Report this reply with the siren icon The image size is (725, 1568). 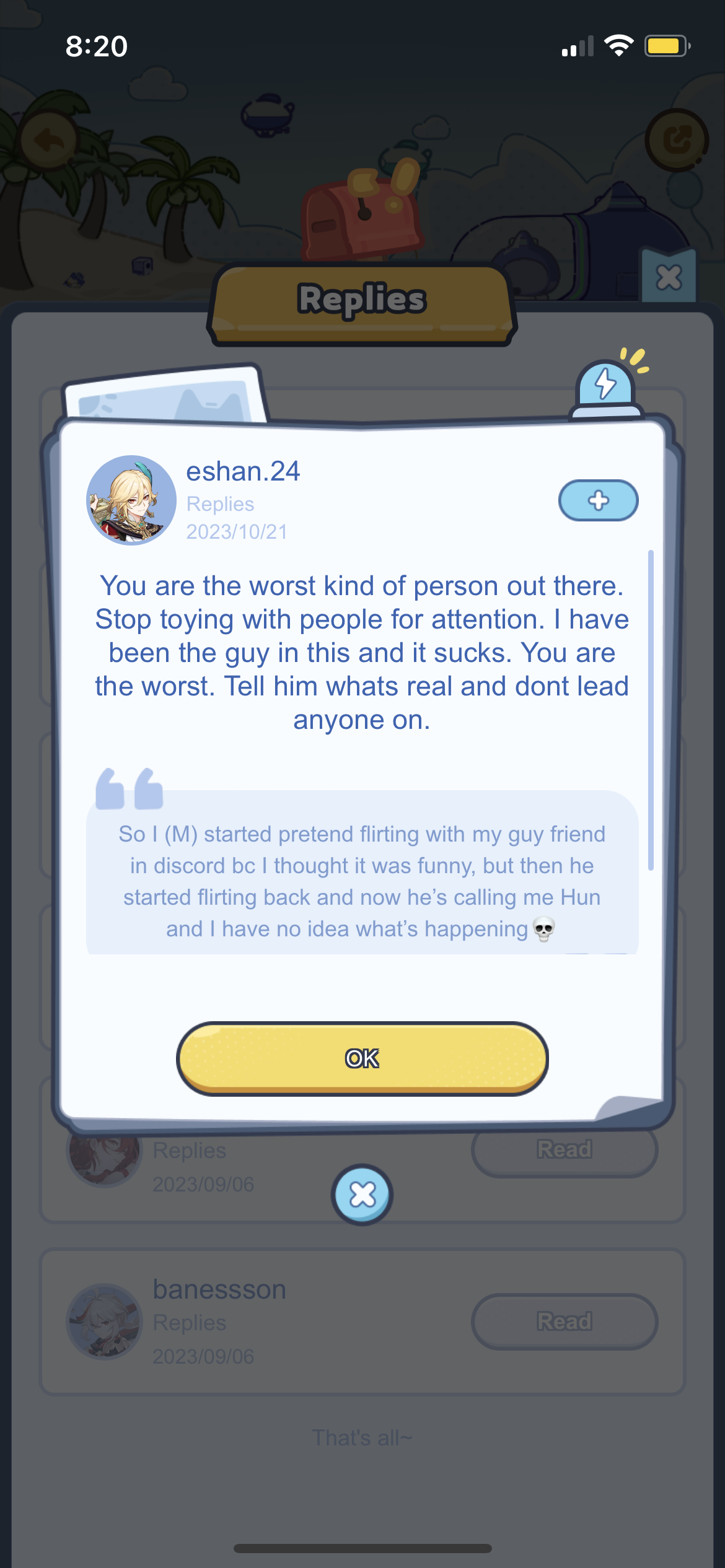[606, 387]
